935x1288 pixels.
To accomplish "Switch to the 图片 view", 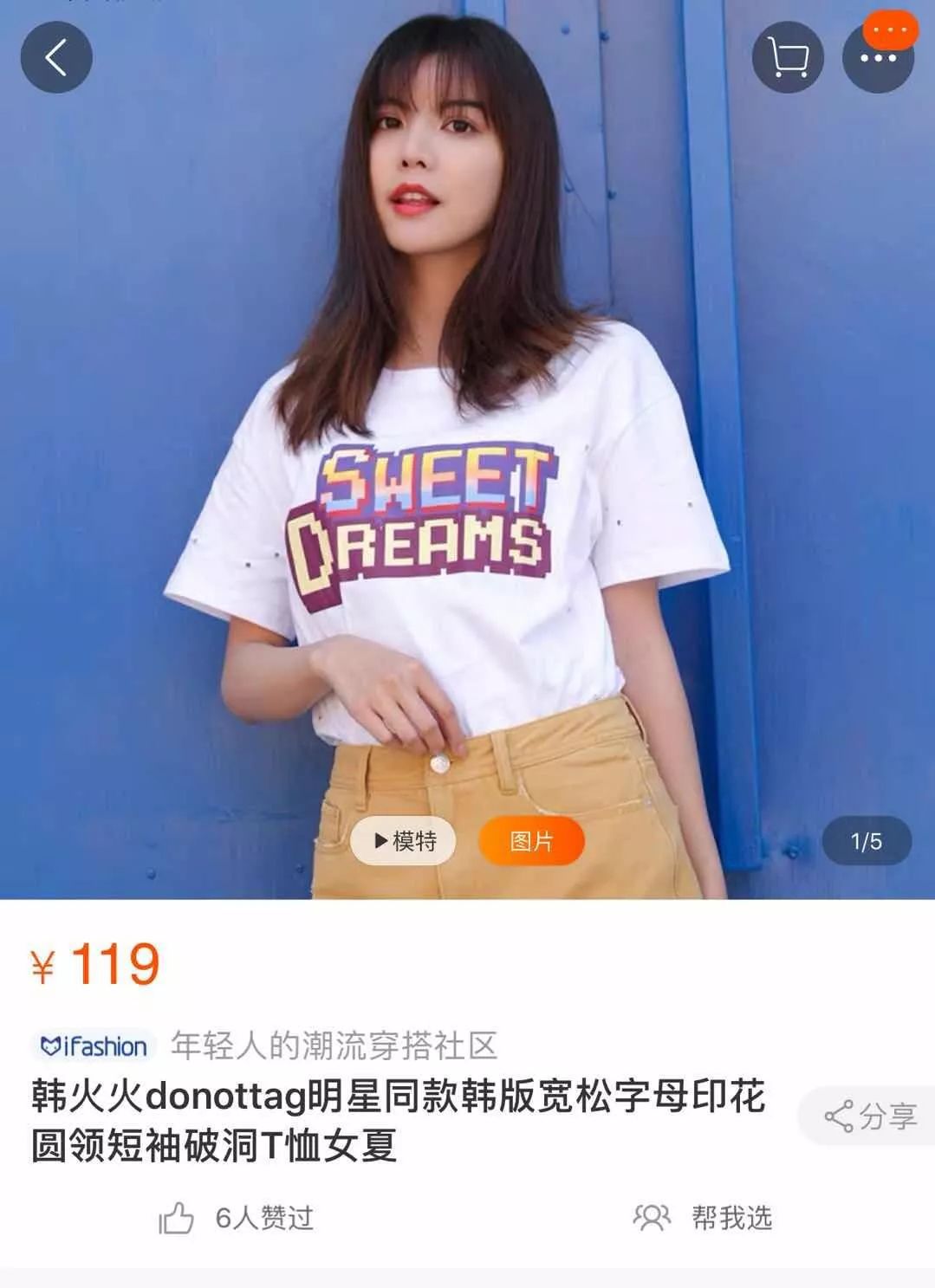I will click(x=534, y=839).
